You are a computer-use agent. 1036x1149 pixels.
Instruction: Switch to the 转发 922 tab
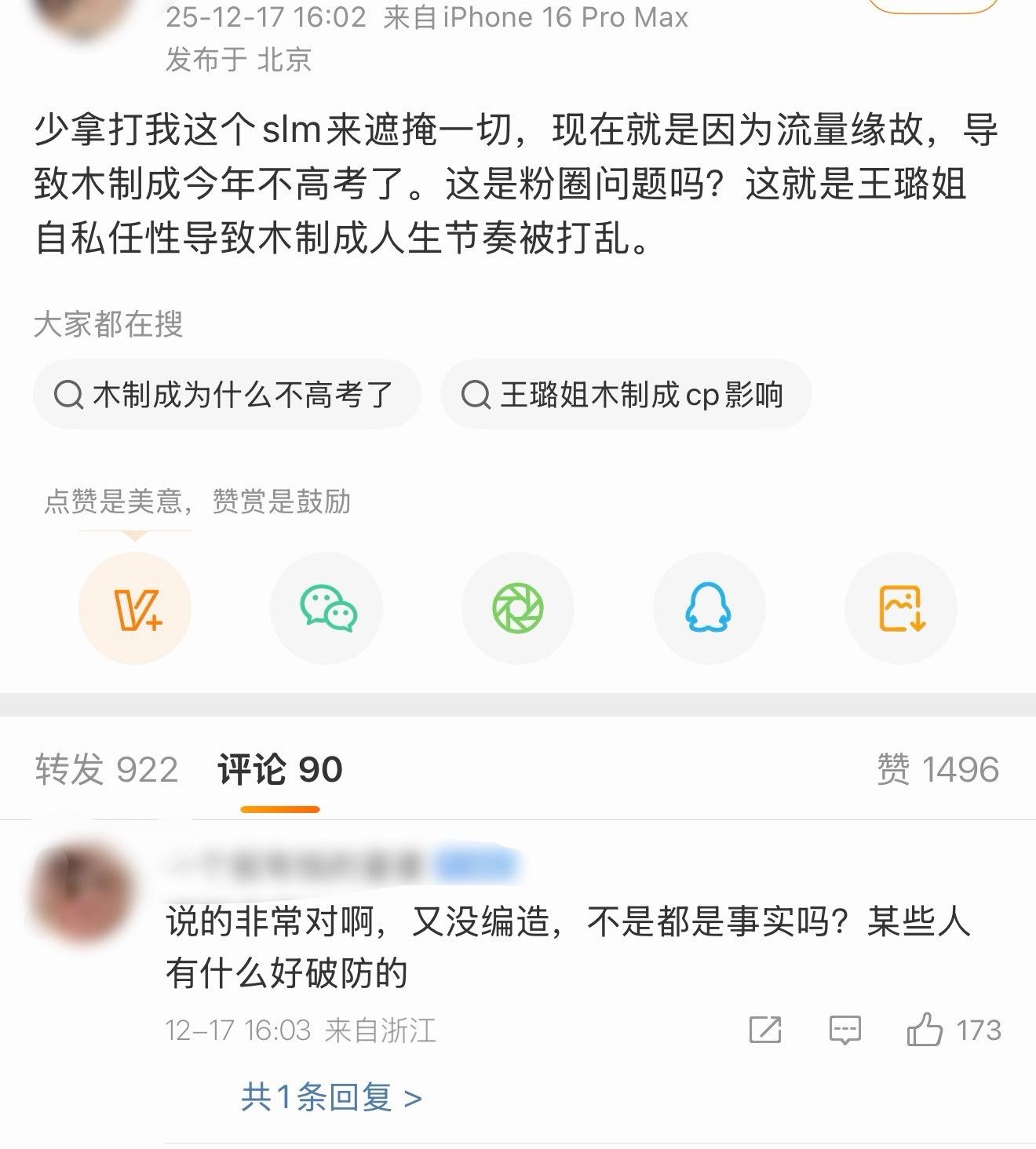pyautogui.click(x=108, y=771)
